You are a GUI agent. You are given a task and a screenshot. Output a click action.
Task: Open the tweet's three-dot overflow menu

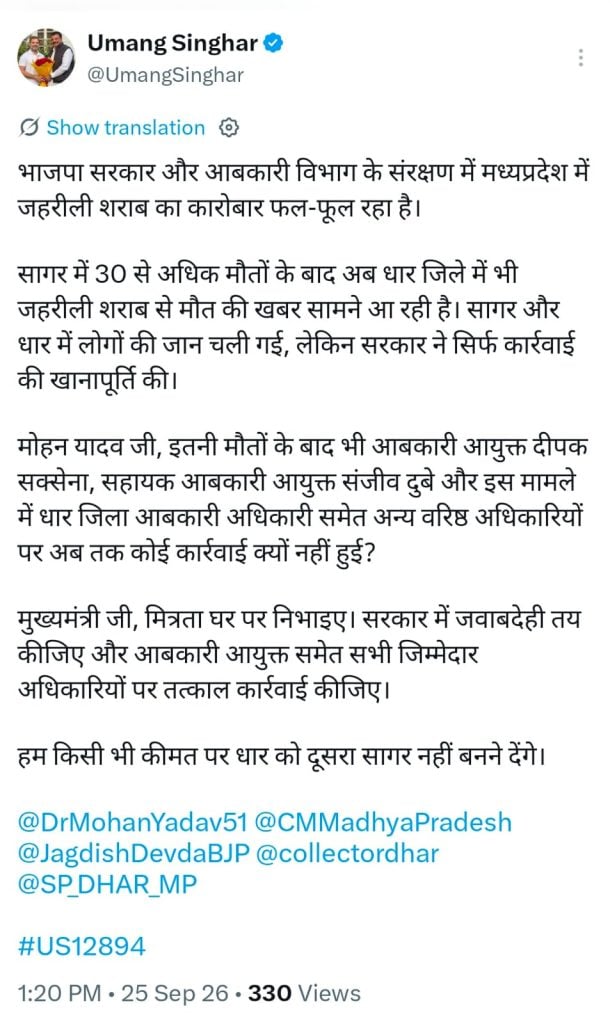click(x=580, y=58)
